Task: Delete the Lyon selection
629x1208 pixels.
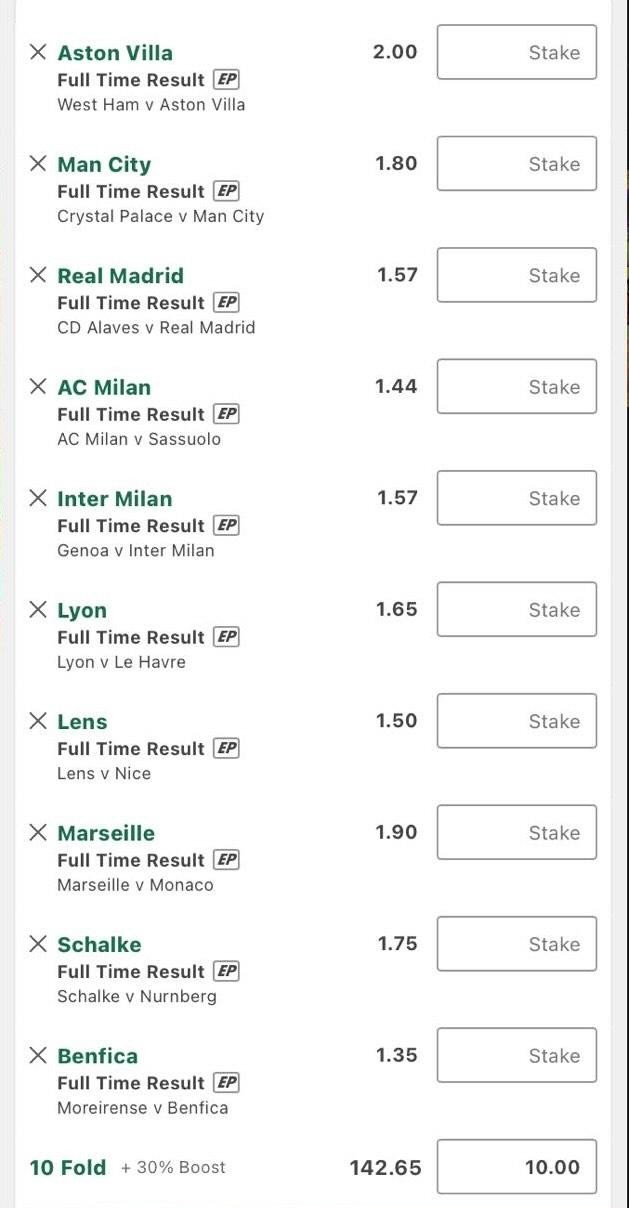Action: [x=38, y=610]
